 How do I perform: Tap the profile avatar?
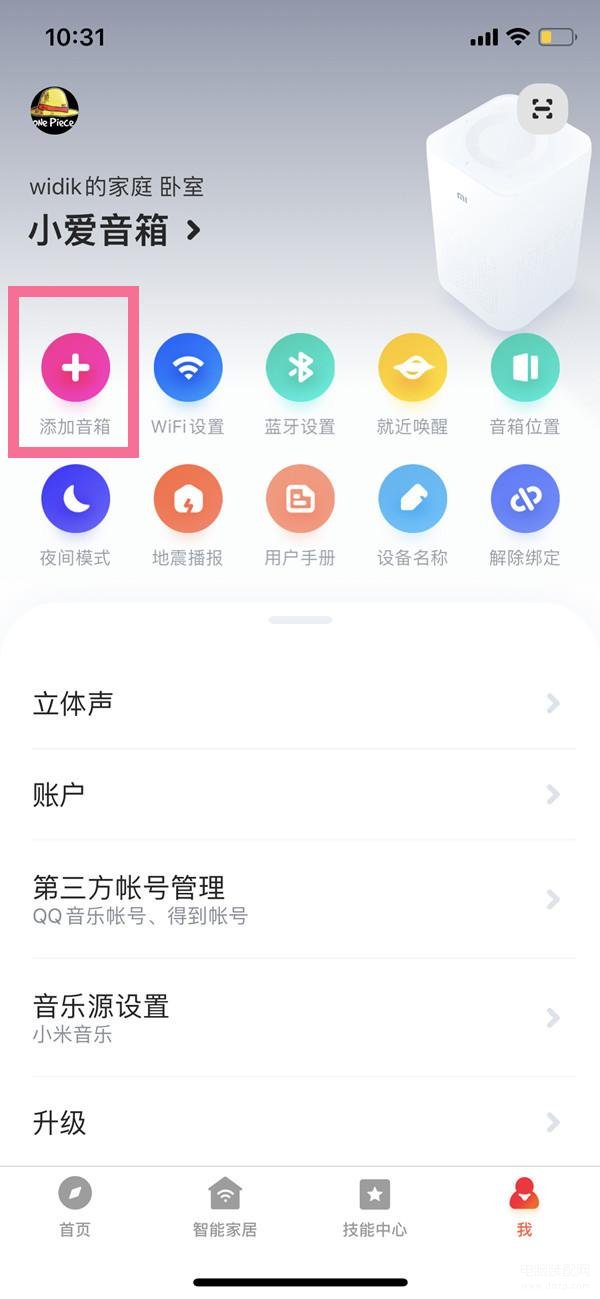pyautogui.click(x=55, y=111)
